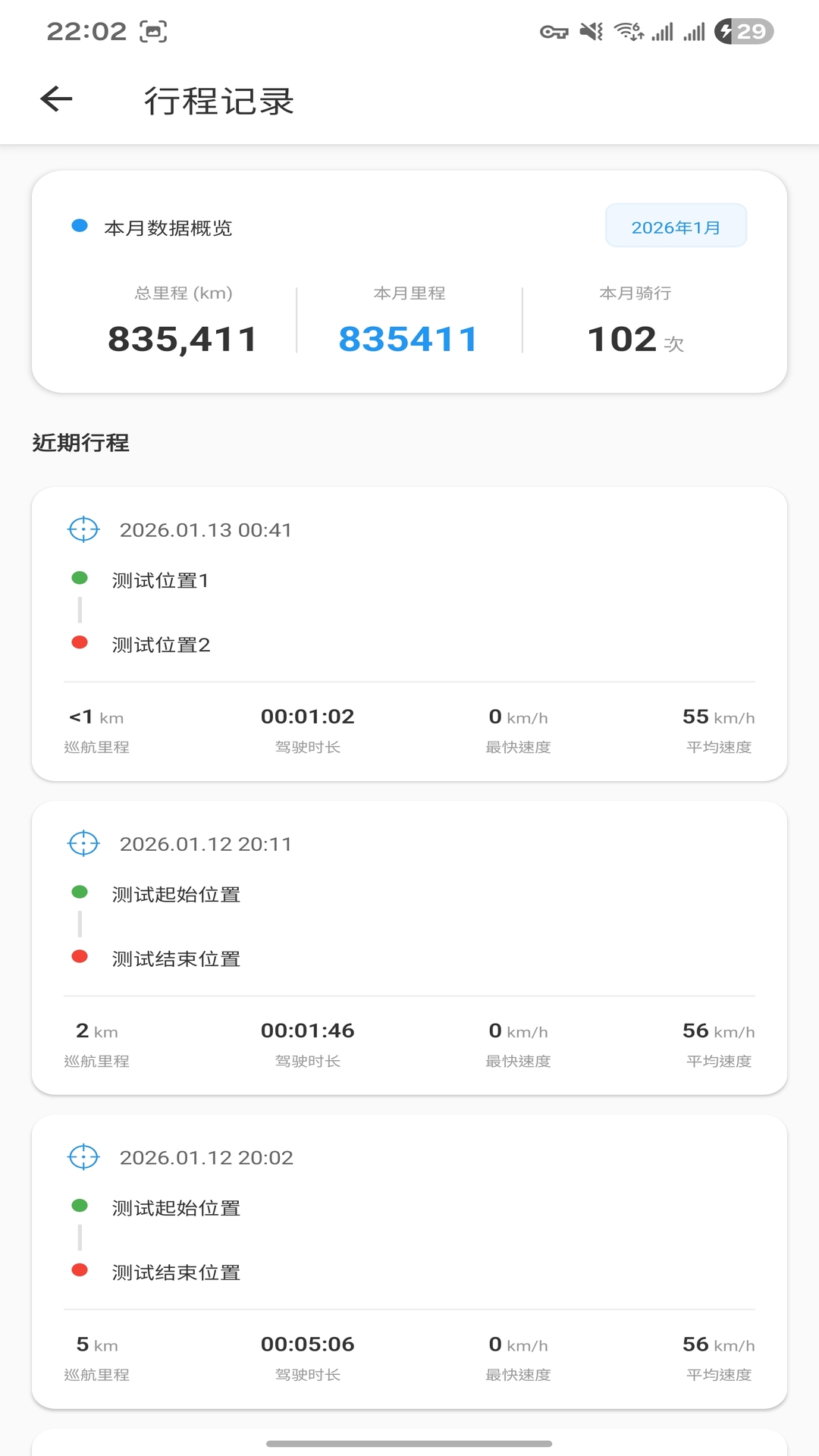Click the crosshair location icon on the 00:41 trip

[83, 529]
